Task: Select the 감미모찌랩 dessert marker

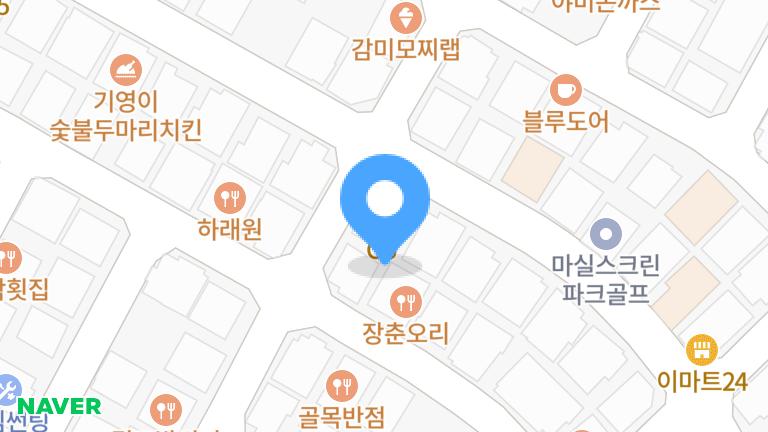Action: (406, 17)
